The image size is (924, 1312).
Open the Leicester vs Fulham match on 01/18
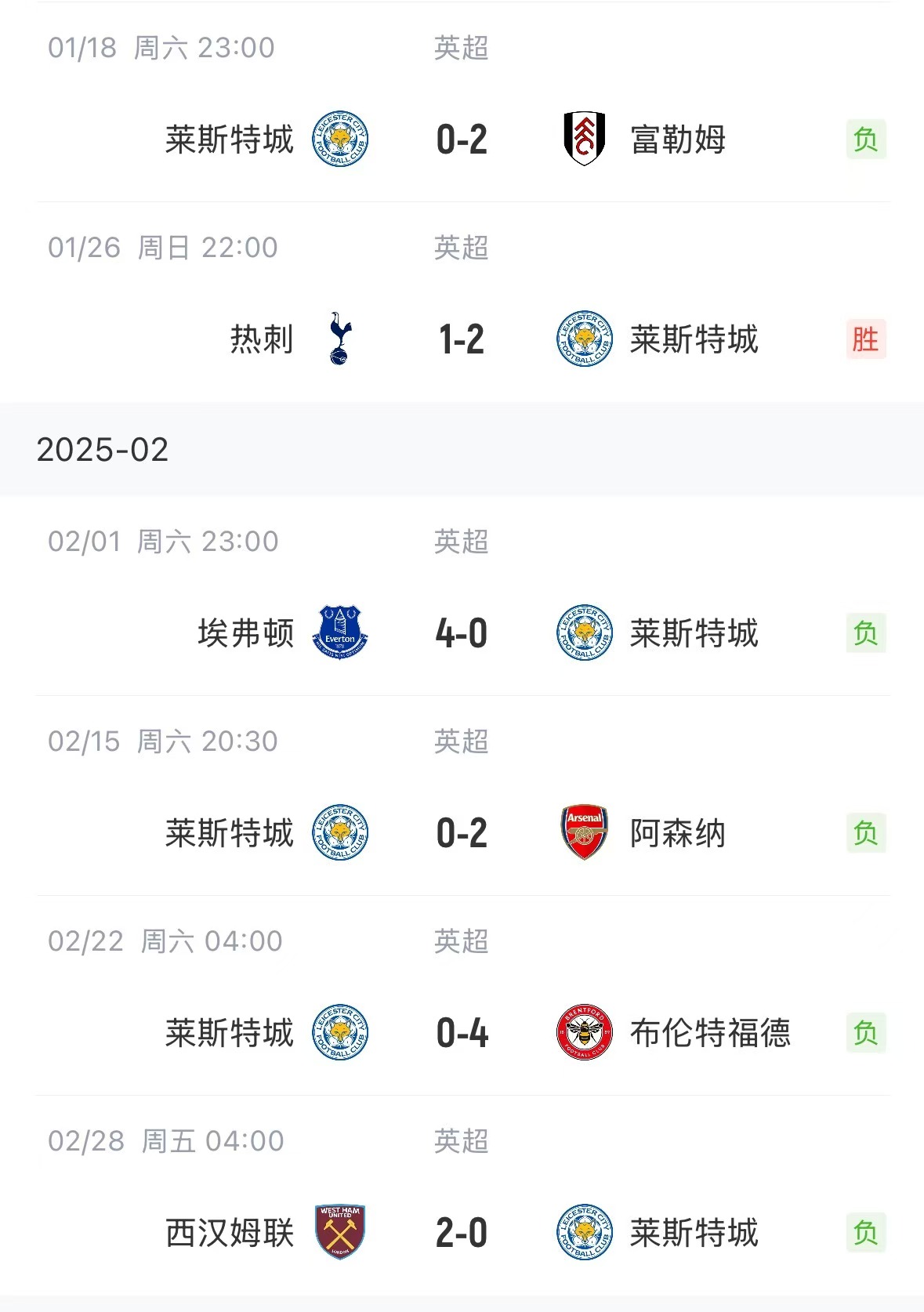tap(462, 140)
